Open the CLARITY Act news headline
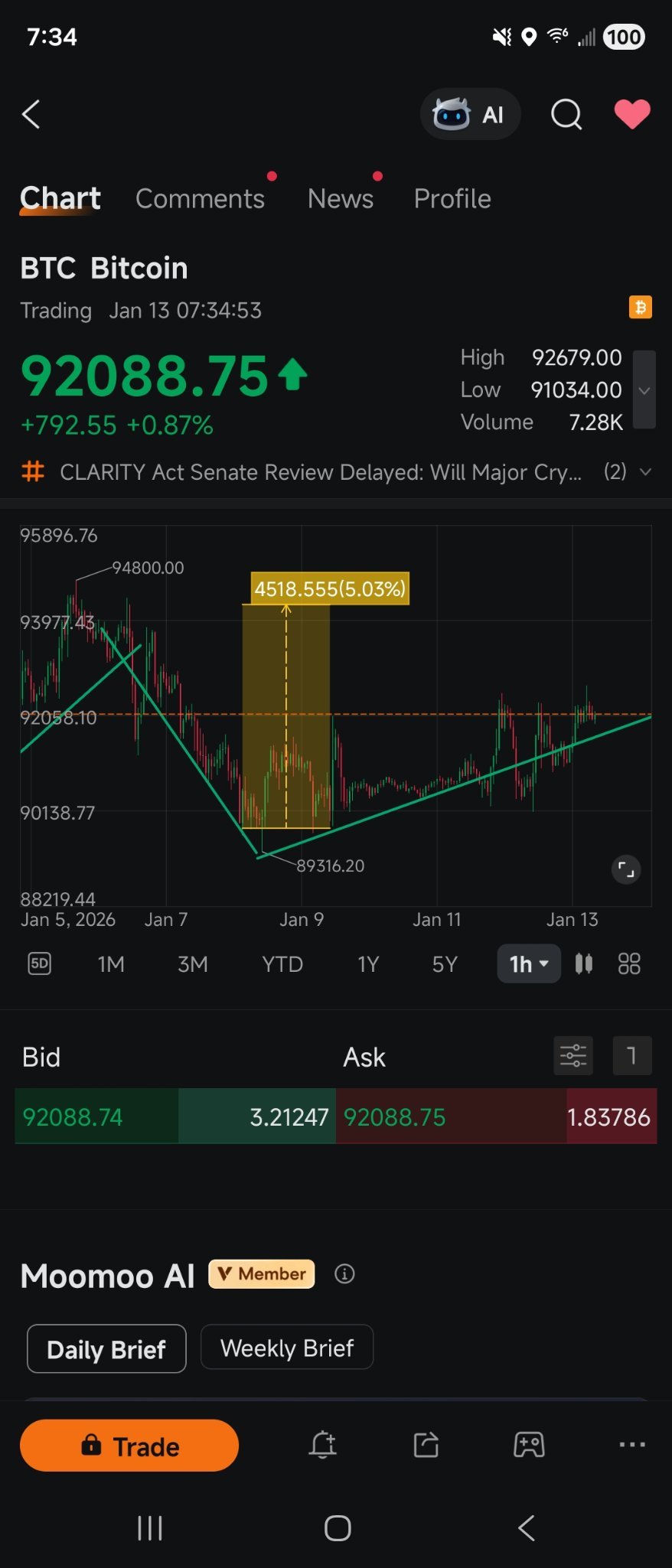Viewport: 672px width, 1568px height. click(x=321, y=472)
